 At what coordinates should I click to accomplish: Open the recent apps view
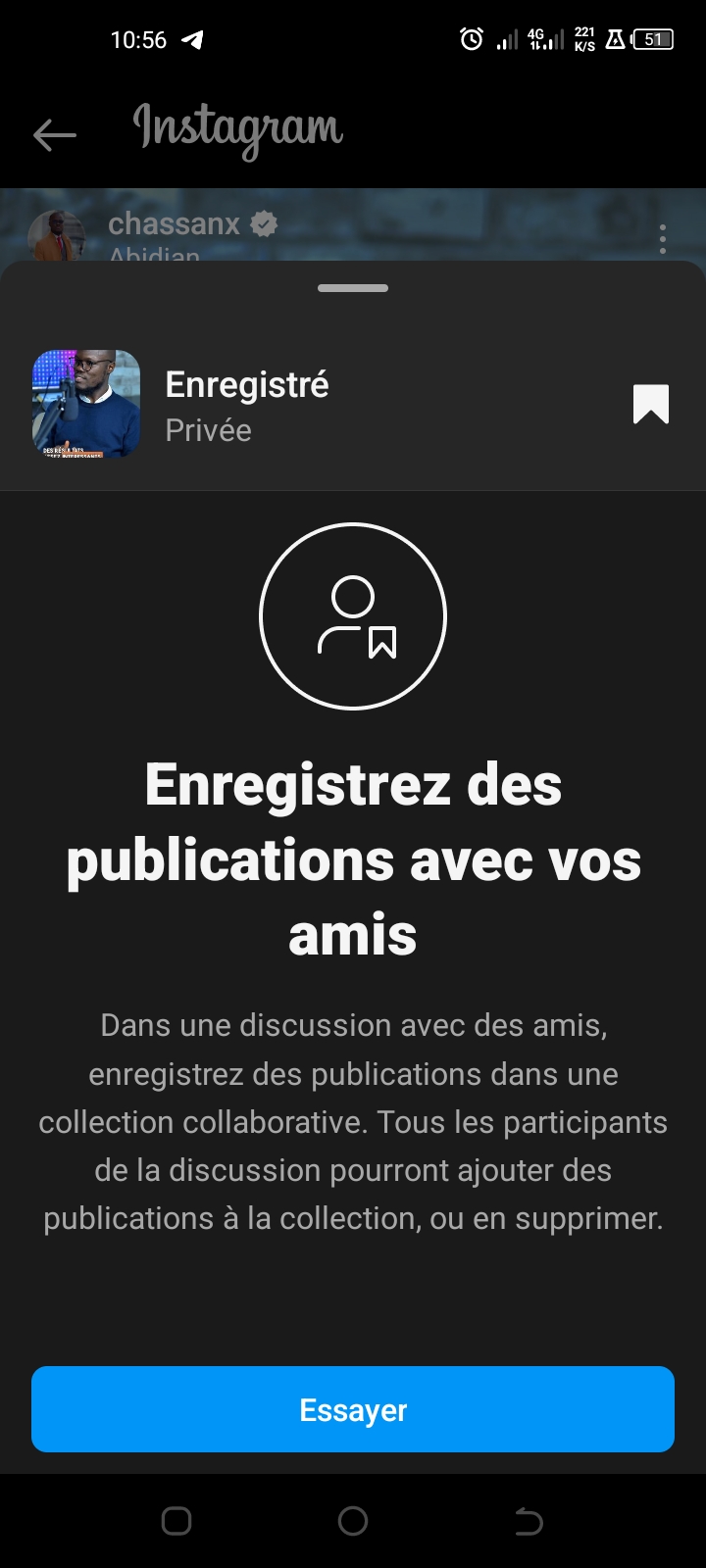point(176,1521)
